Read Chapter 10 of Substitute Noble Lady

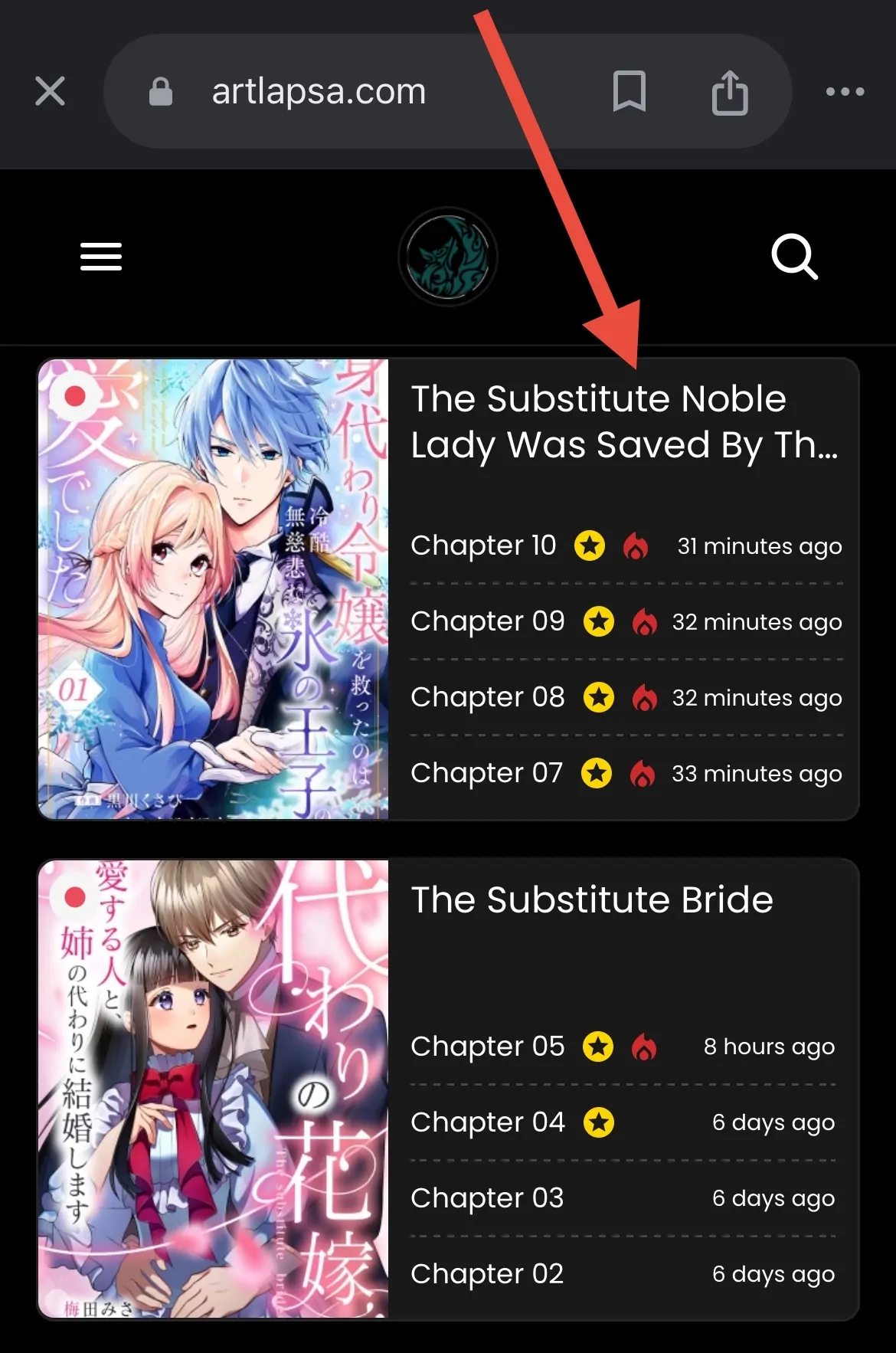(x=483, y=545)
